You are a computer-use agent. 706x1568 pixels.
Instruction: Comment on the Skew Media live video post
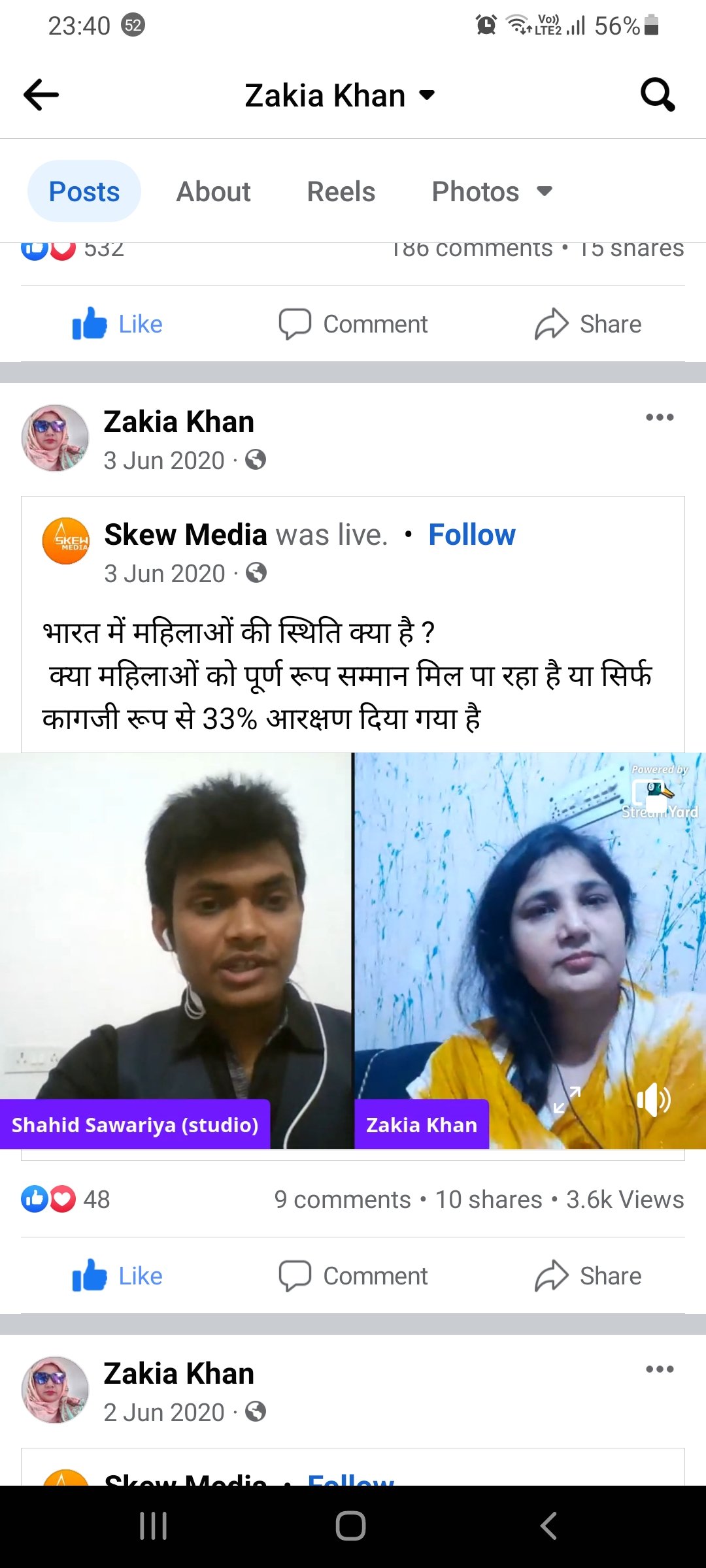click(353, 1276)
